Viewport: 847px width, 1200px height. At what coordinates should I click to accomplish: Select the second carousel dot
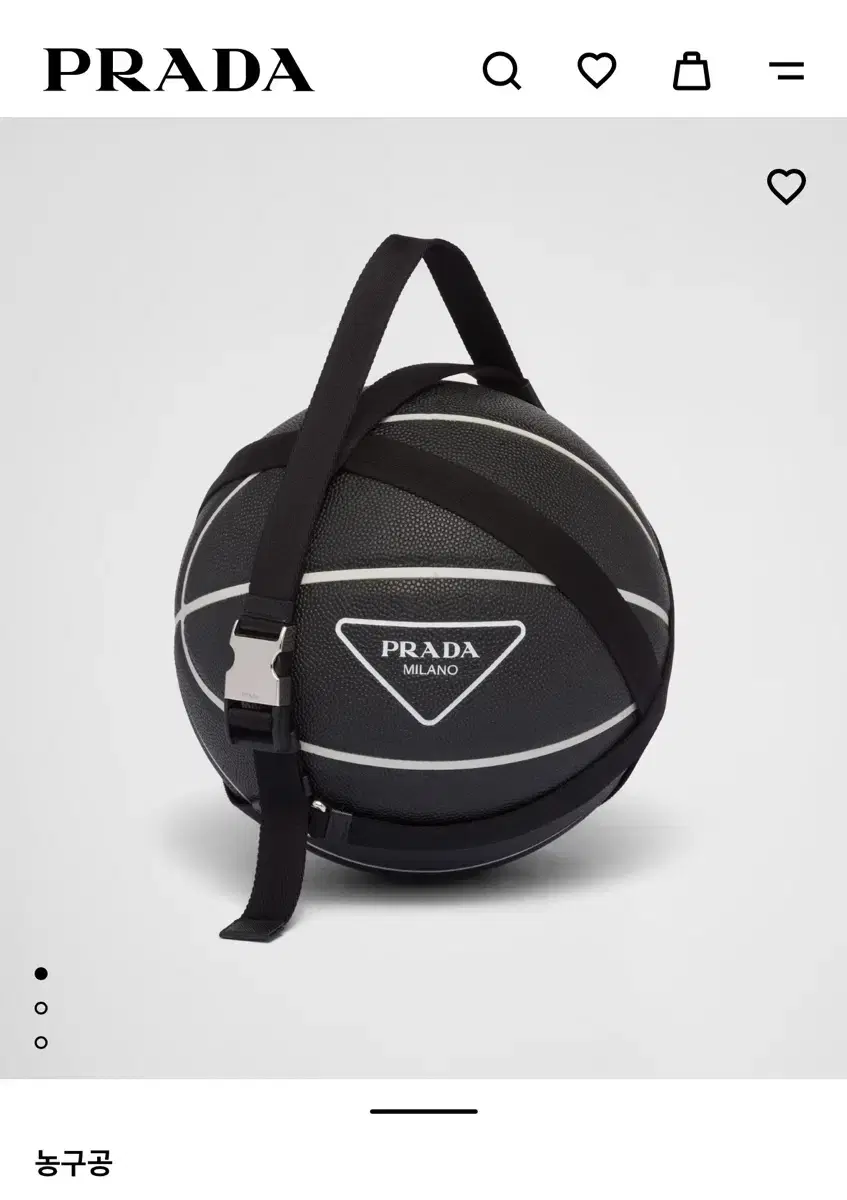tap(42, 1006)
